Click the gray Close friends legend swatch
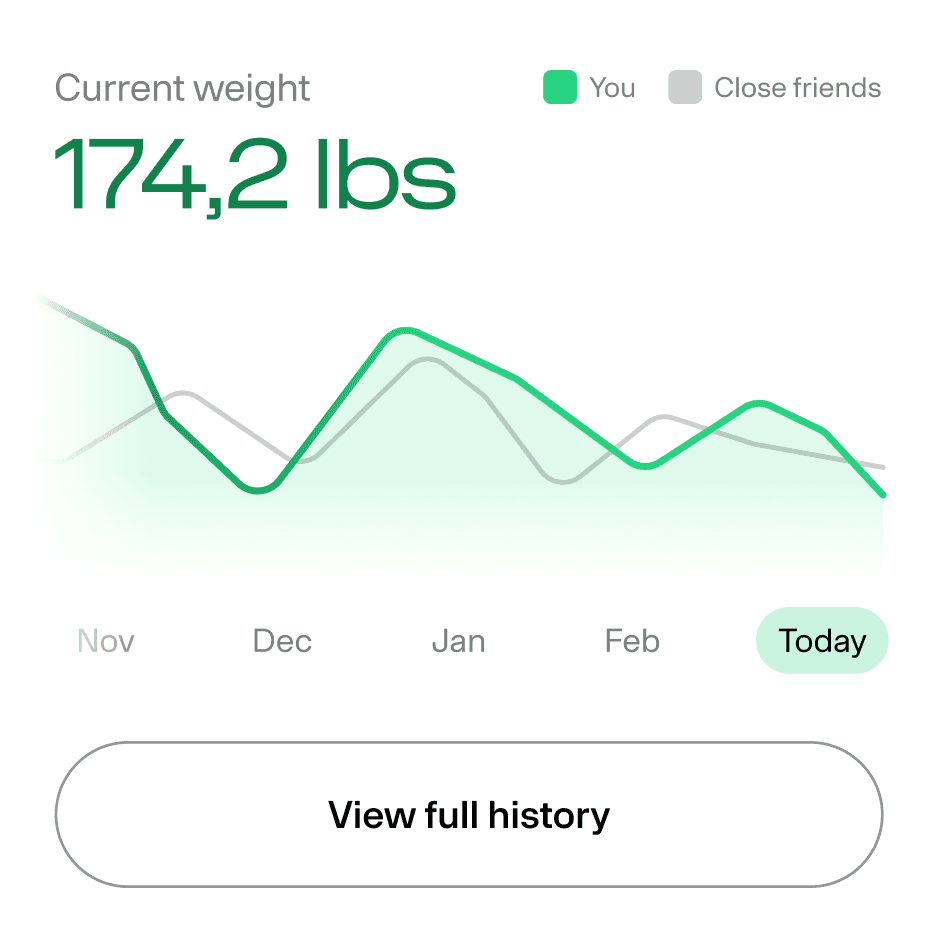940x941 pixels. click(686, 88)
